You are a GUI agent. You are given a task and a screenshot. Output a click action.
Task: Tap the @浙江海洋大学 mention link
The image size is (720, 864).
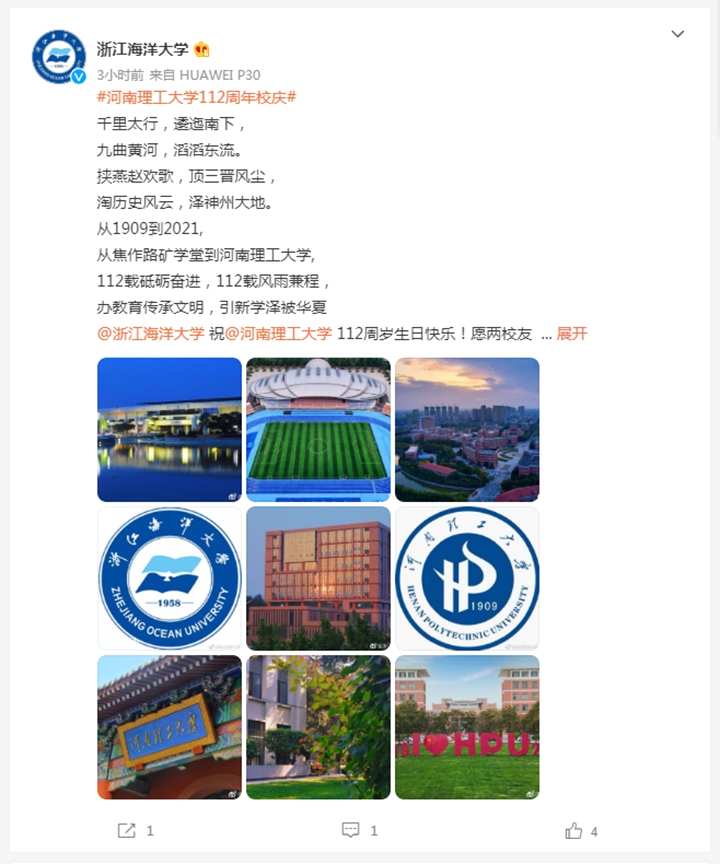(x=151, y=334)
